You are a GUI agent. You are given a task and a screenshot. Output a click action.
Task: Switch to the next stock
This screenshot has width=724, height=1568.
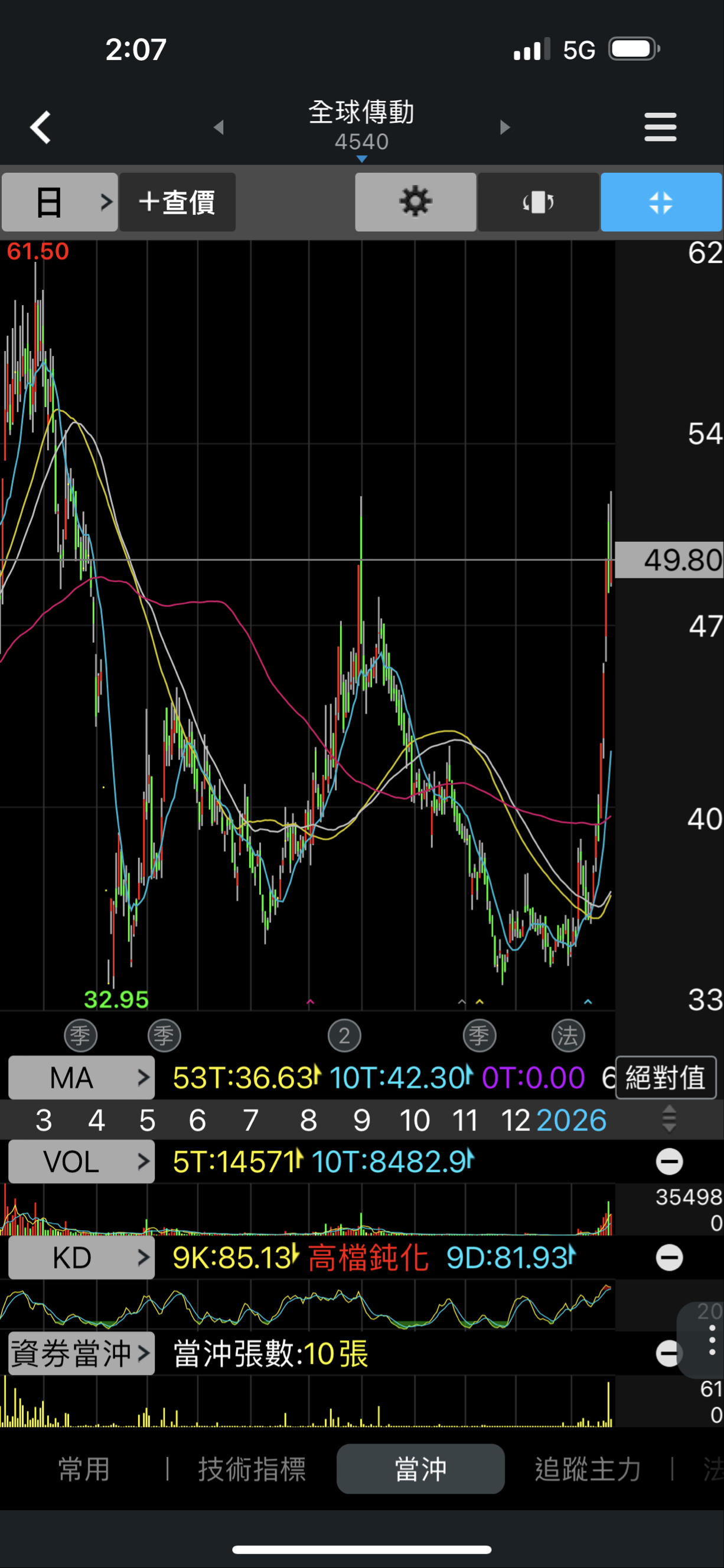(504, 127)
